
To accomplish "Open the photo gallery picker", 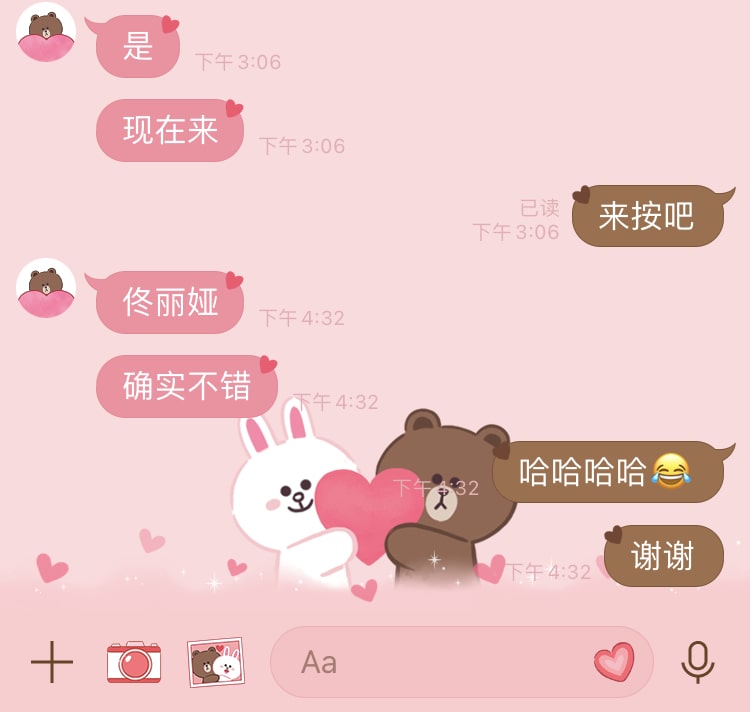I will pyautogui.click(x=216, y=662).
